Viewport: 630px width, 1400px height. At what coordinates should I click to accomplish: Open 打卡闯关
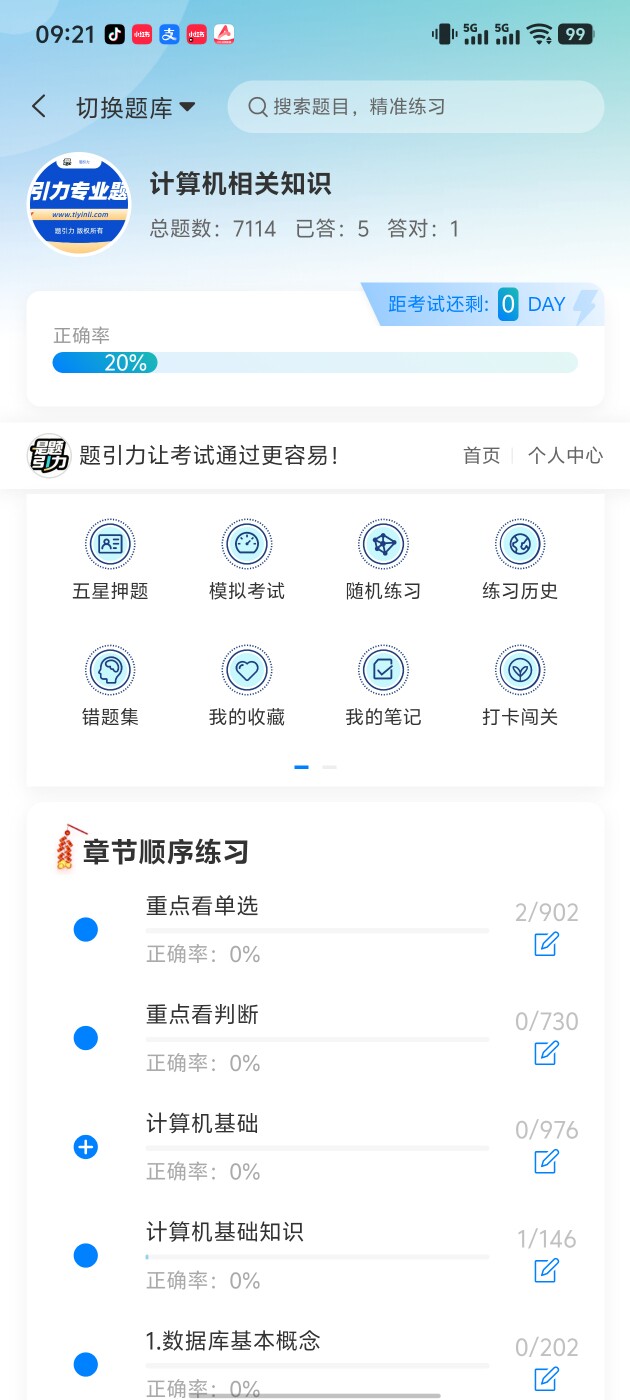point(520,686)
